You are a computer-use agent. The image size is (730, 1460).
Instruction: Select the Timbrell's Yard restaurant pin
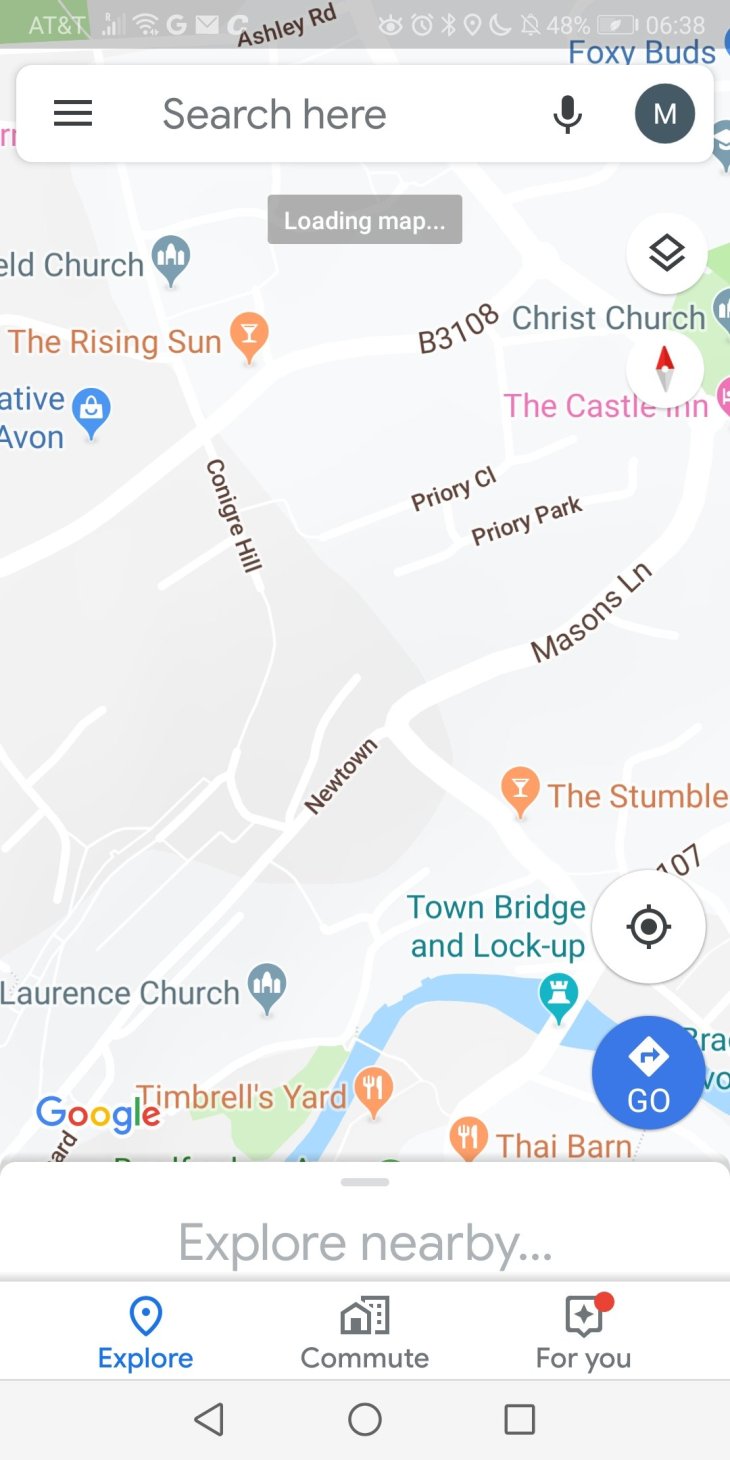373,1093
